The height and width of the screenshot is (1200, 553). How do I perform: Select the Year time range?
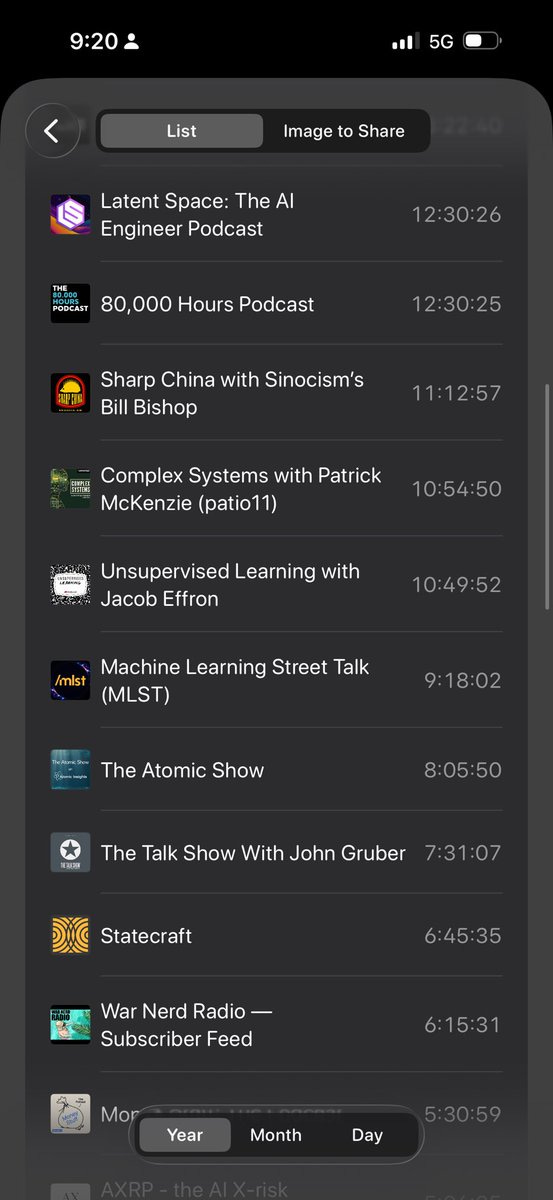click(185, 1135)
